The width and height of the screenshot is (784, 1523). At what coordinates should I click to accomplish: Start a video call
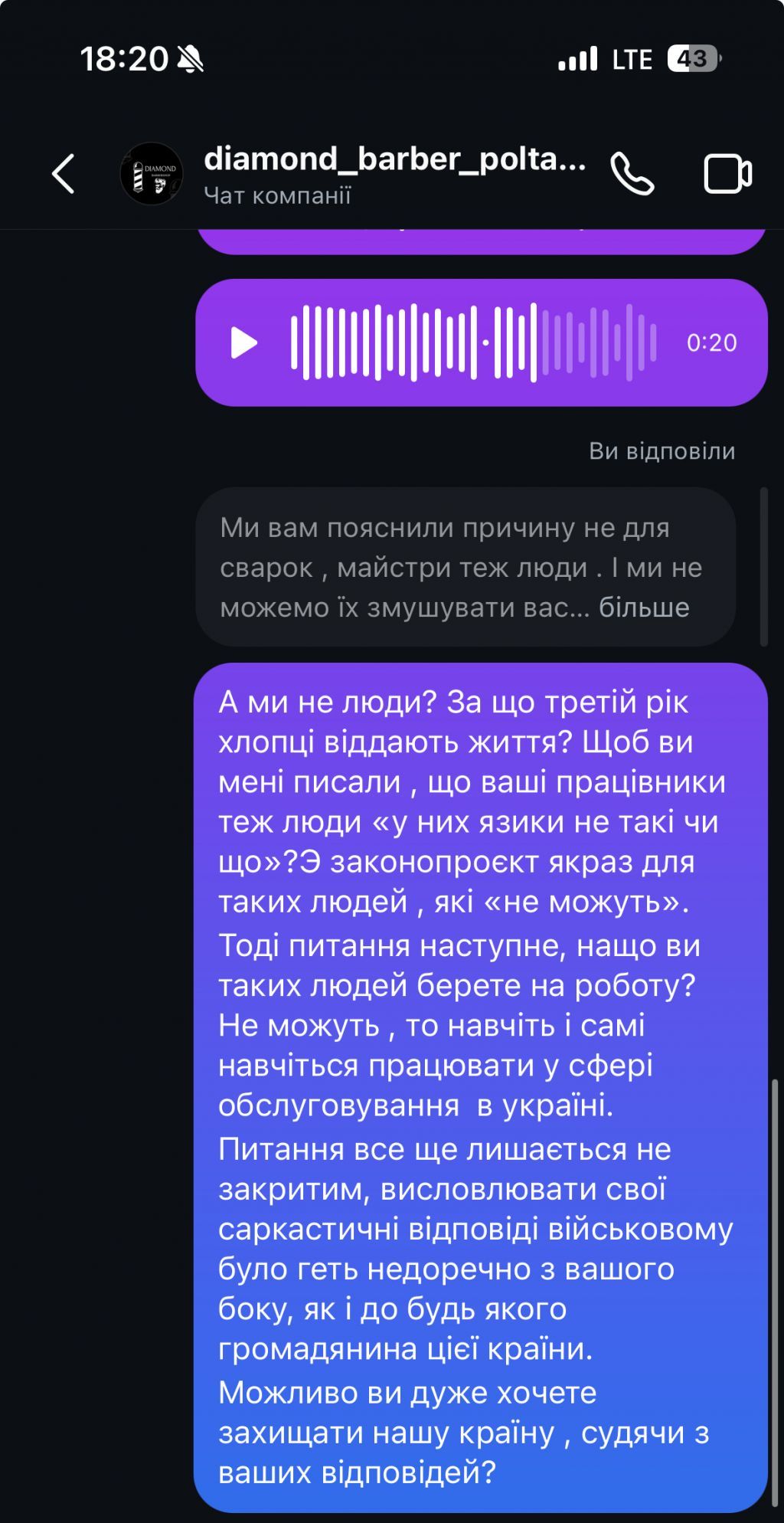[727, 174]
